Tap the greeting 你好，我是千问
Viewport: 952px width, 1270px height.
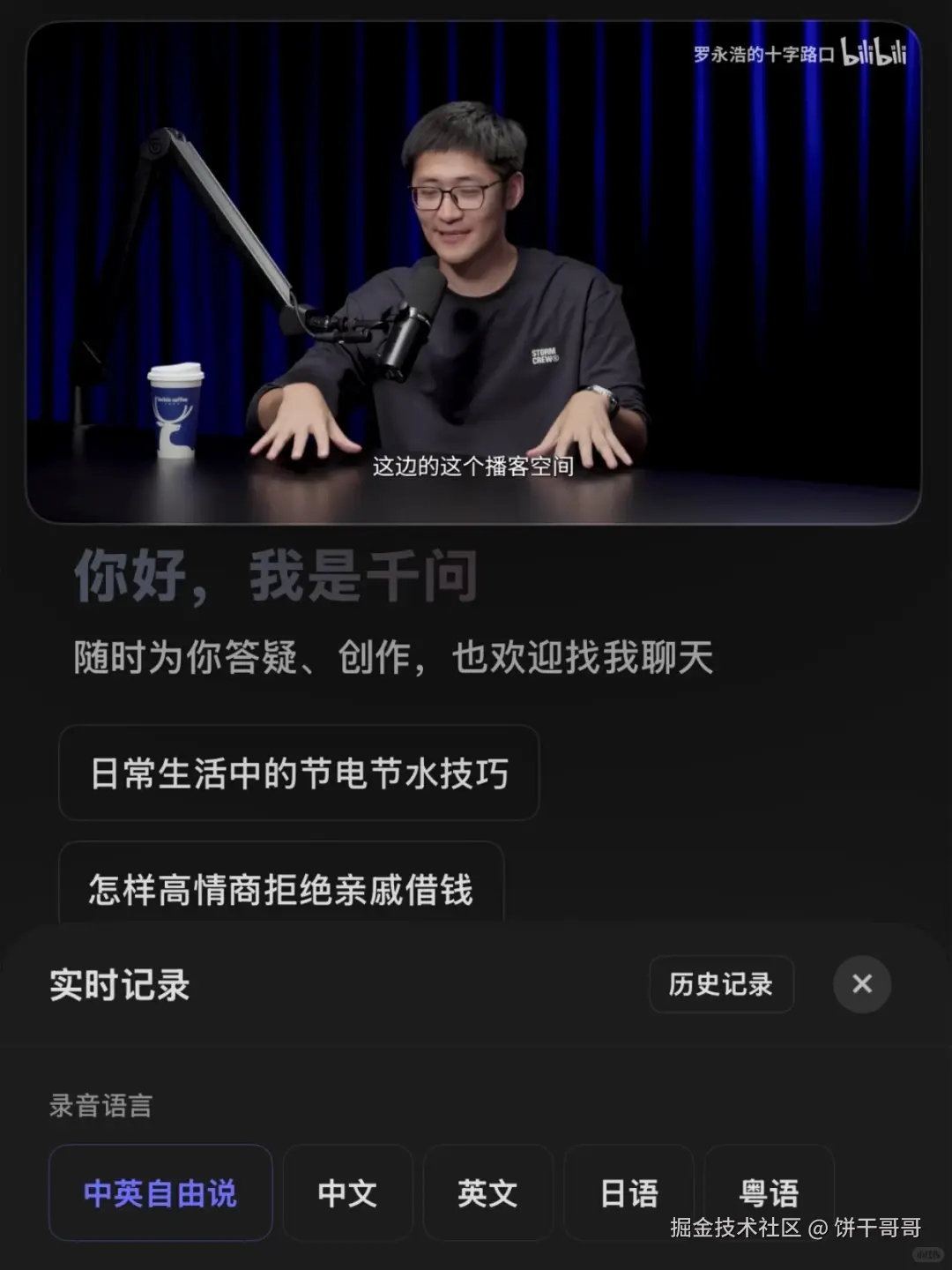pyautogui.click(x=275, y=573)
